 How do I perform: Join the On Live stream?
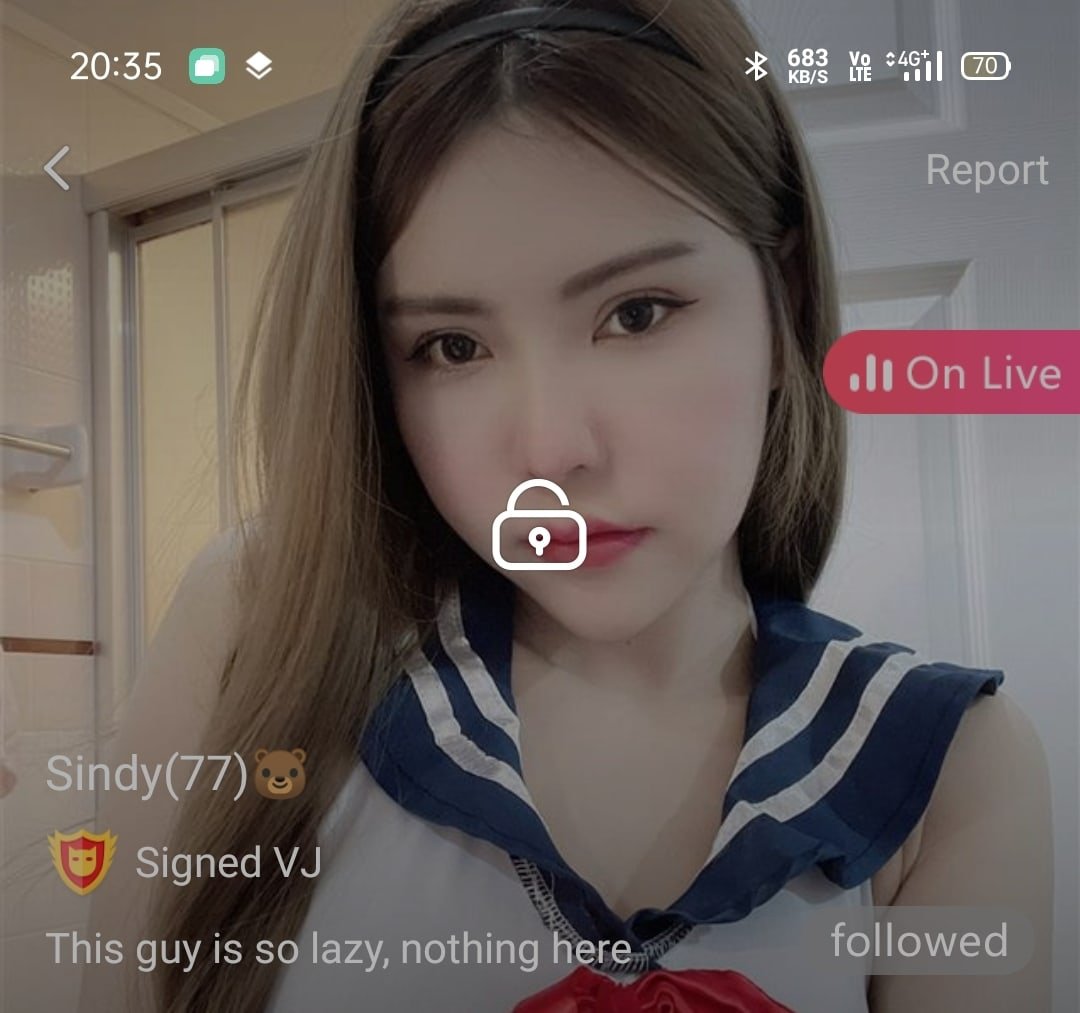pyautogui.click(x=953, y=373)
